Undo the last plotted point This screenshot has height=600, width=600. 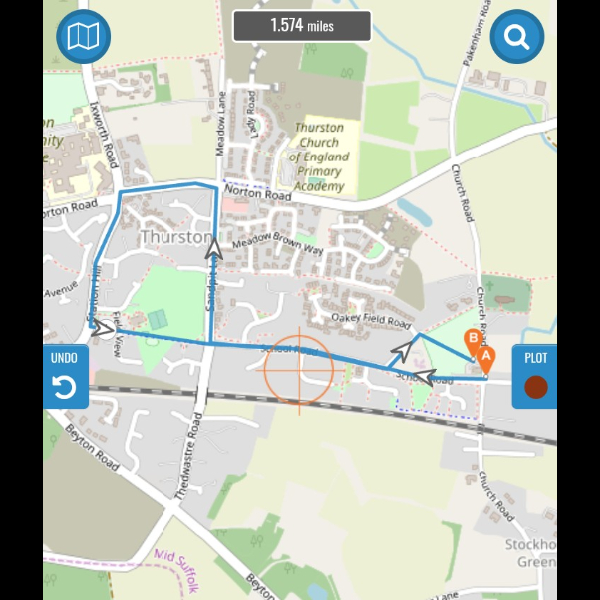(x=65, y=377)
